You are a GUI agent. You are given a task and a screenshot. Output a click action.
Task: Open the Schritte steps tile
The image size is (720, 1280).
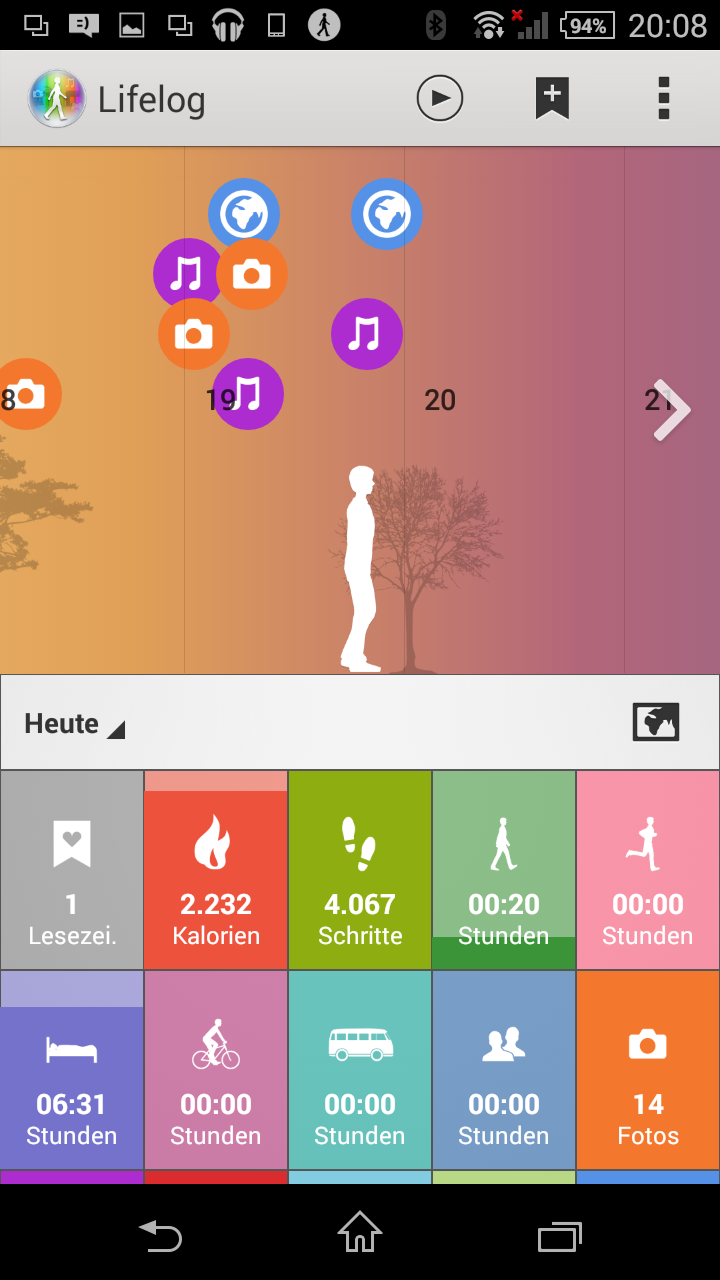[360, 870]
